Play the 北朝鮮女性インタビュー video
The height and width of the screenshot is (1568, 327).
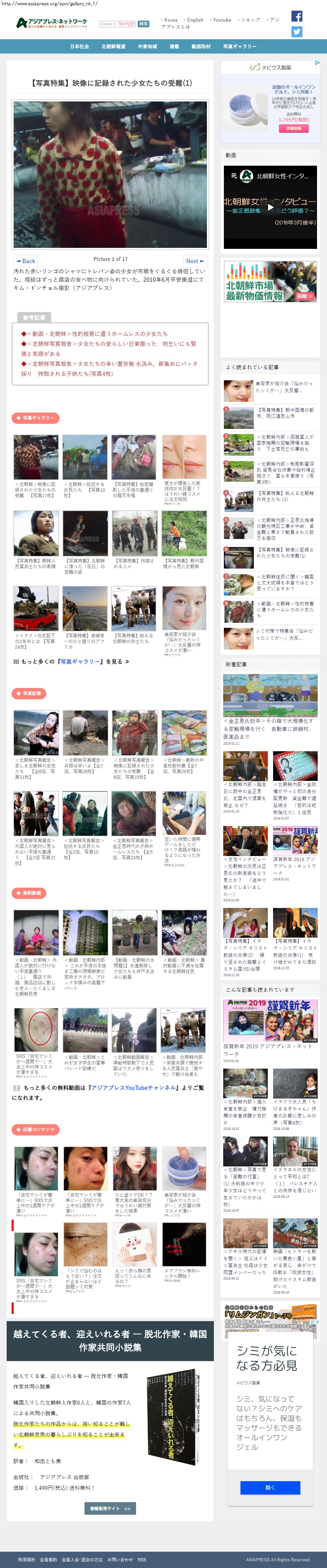(270, 207)
